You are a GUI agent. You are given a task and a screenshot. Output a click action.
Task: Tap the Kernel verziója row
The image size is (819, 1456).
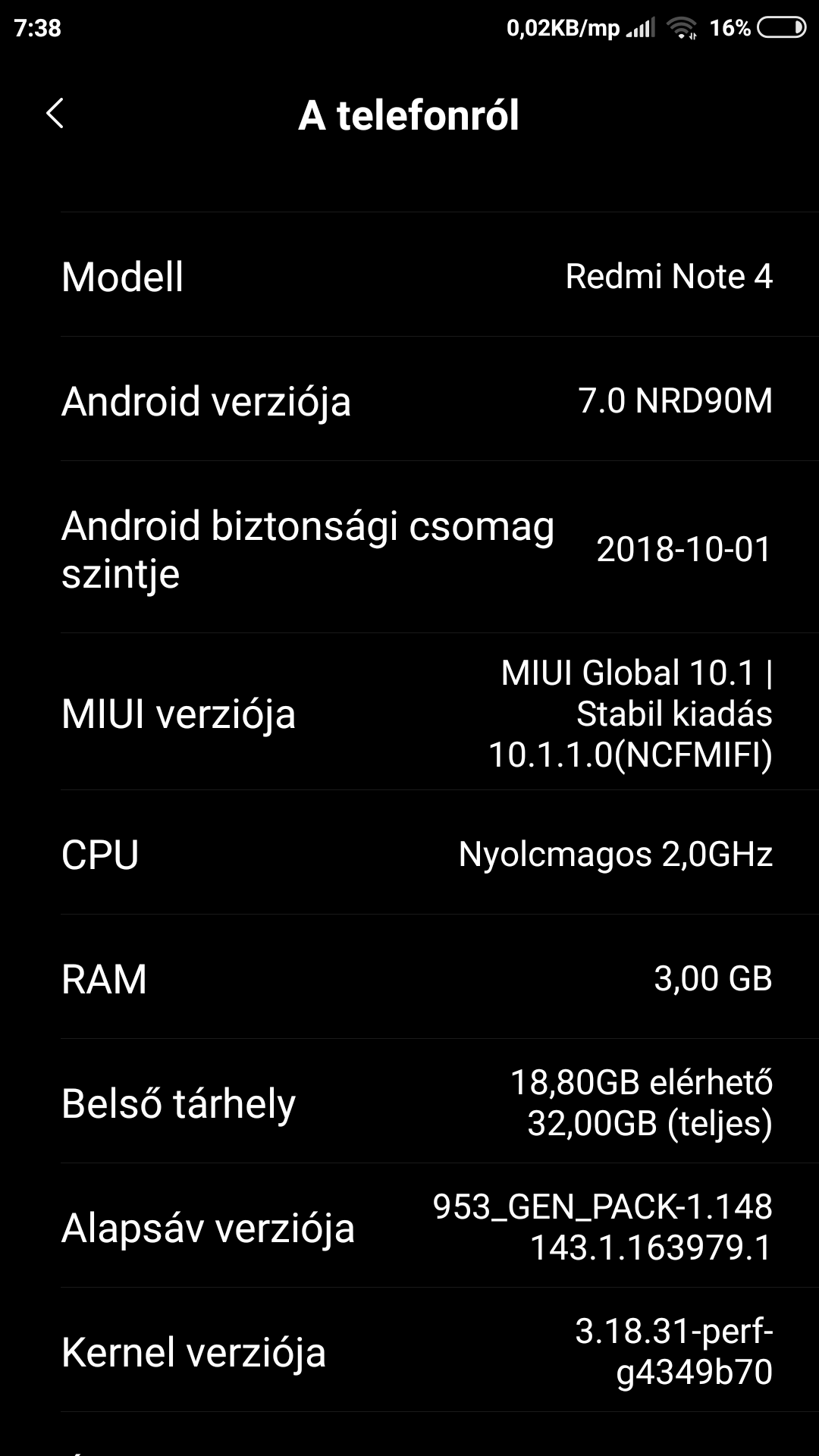click(409, 1351)
